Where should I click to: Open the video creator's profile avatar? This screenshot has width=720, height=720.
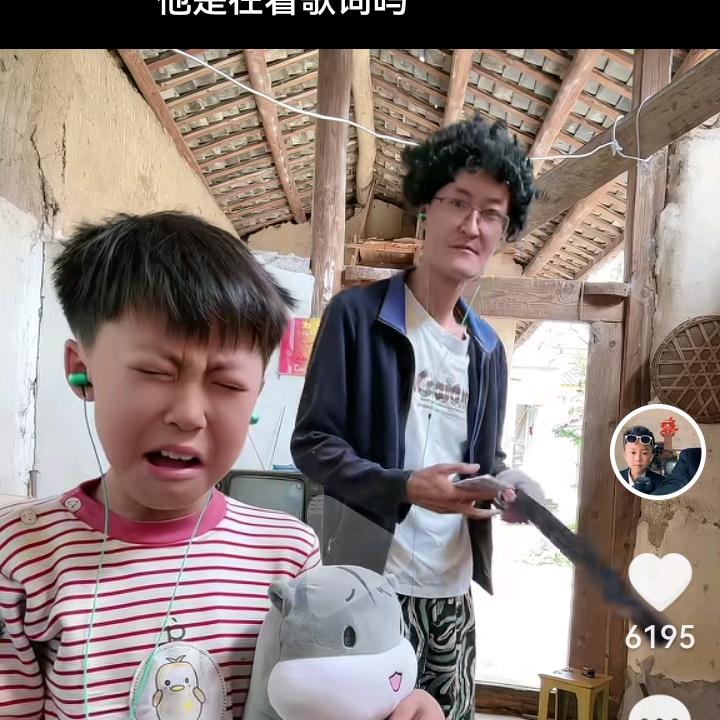(658, 451)
